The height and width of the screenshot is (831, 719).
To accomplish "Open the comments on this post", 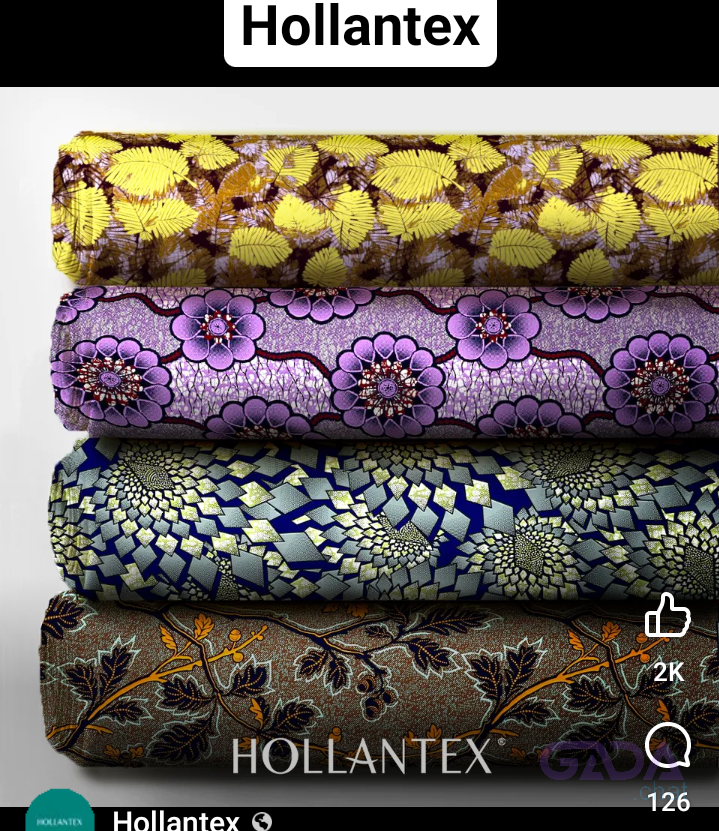I will (x=668, y=747).
